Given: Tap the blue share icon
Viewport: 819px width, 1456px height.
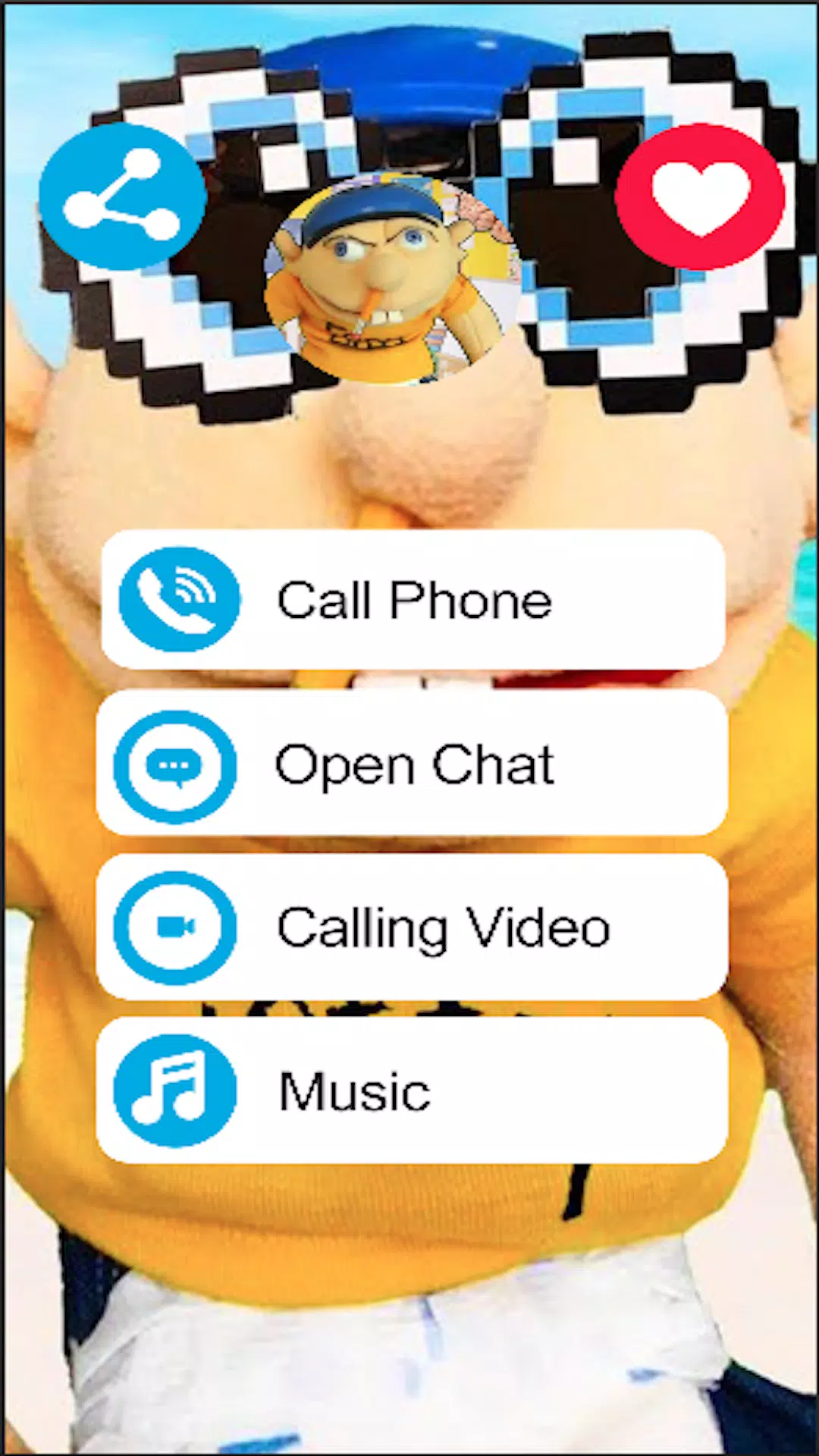Looking at the screenshot, I should (122, 196).
